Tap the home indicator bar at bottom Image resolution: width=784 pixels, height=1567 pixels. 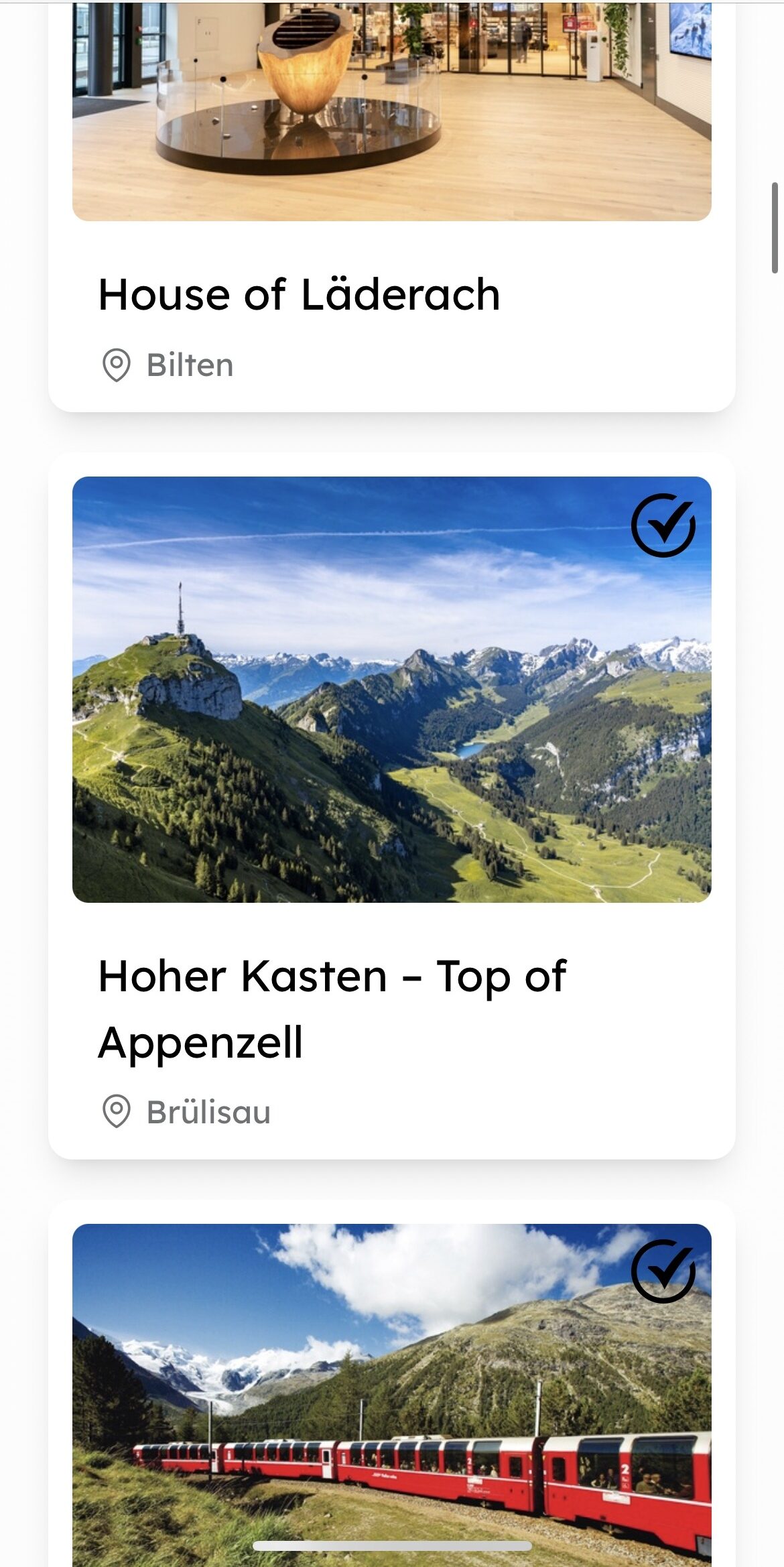click(392, 1545)
